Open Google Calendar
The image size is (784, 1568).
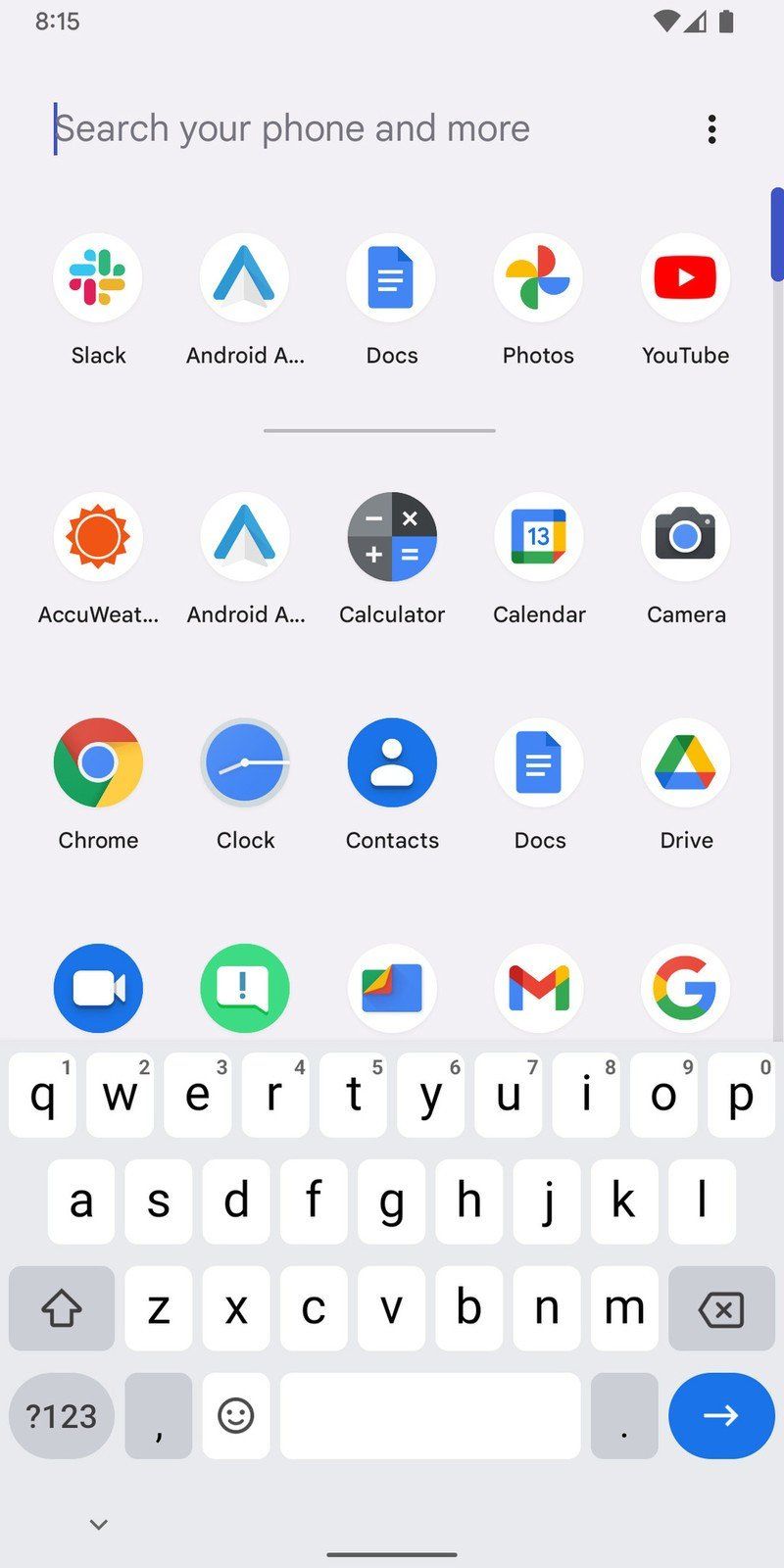[538, 536]
